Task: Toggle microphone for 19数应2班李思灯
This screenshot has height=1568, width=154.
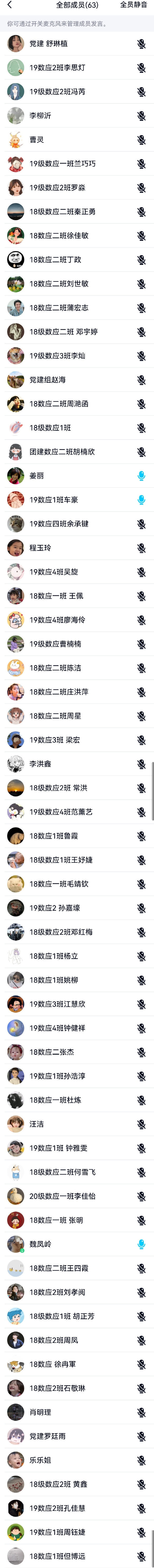Action: [141, 68]
